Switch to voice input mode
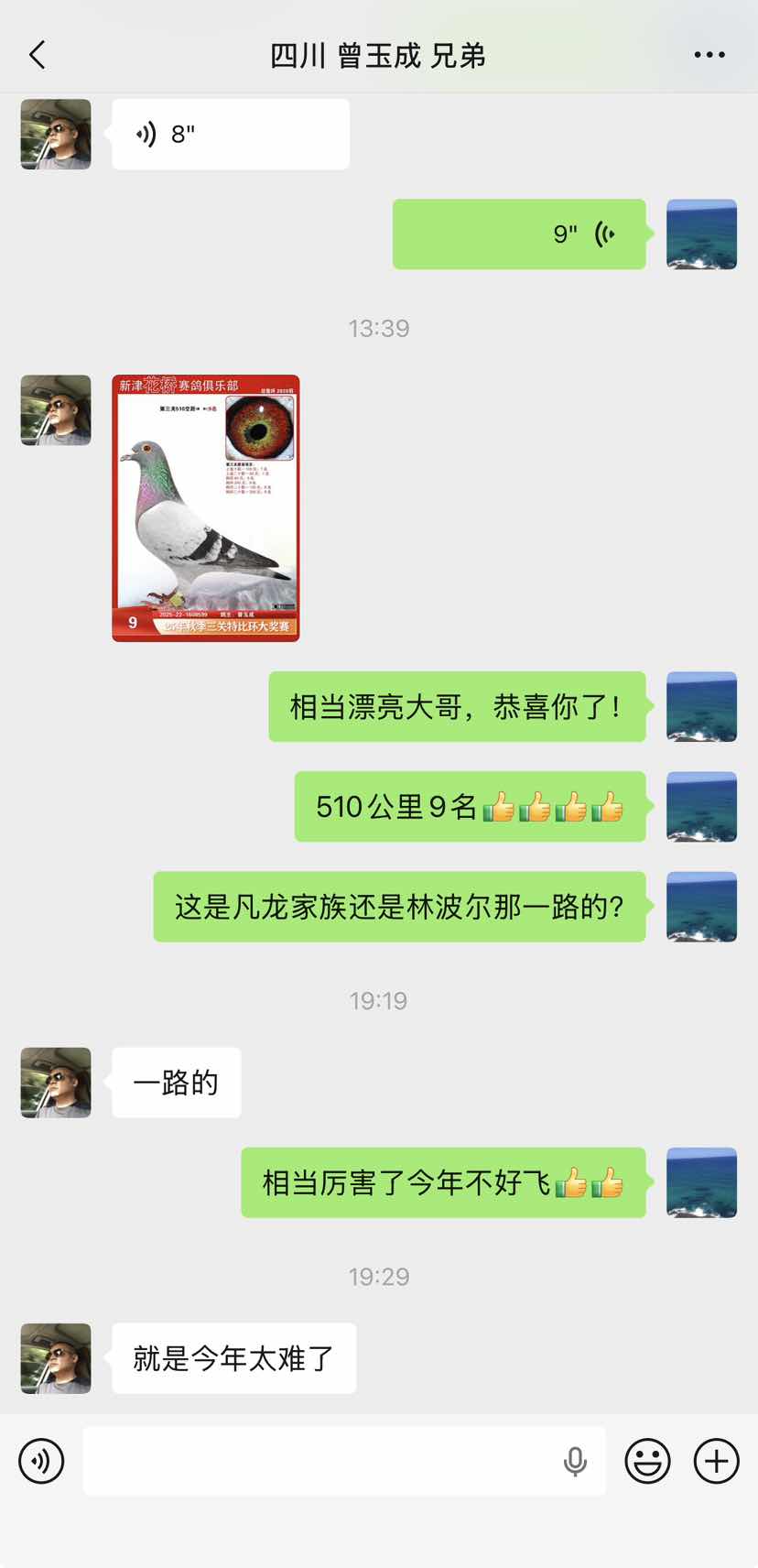 pyautogui.click(x=42, y=1461)
